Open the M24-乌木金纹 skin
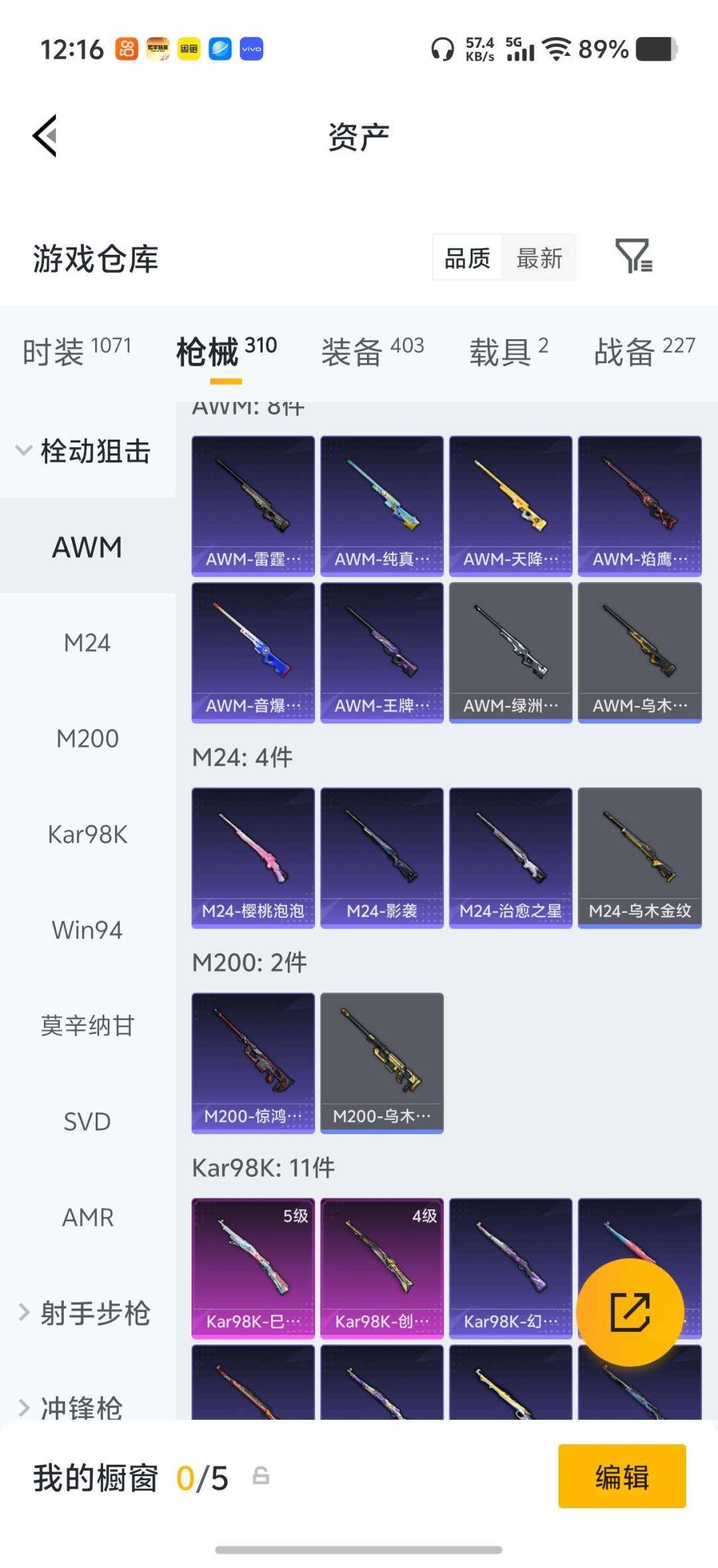This screenshot has width=718, height=1568. click(x=640, y=857)
